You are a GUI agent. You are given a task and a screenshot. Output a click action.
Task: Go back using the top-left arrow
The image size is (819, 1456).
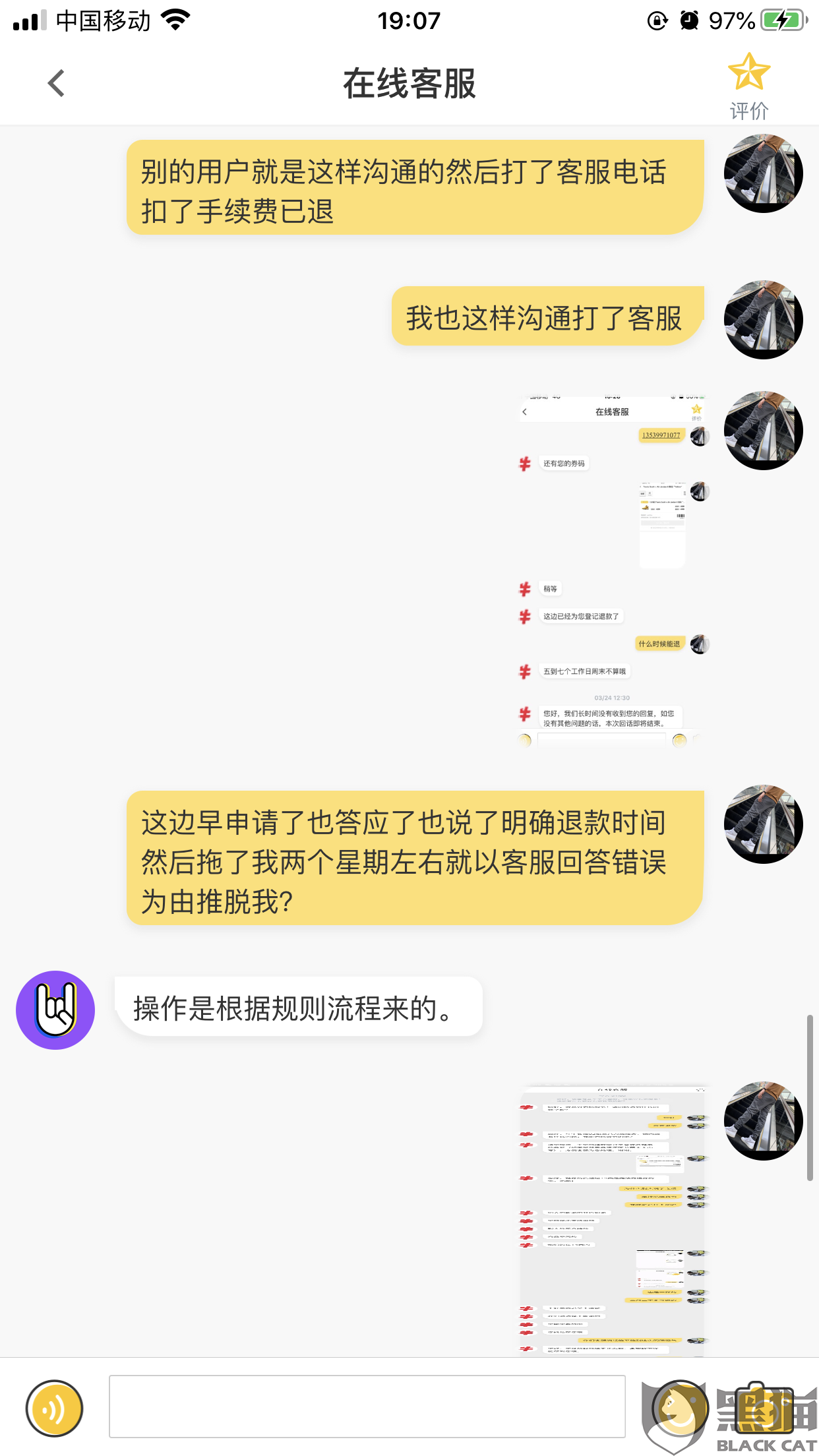[x=57, y=84]
